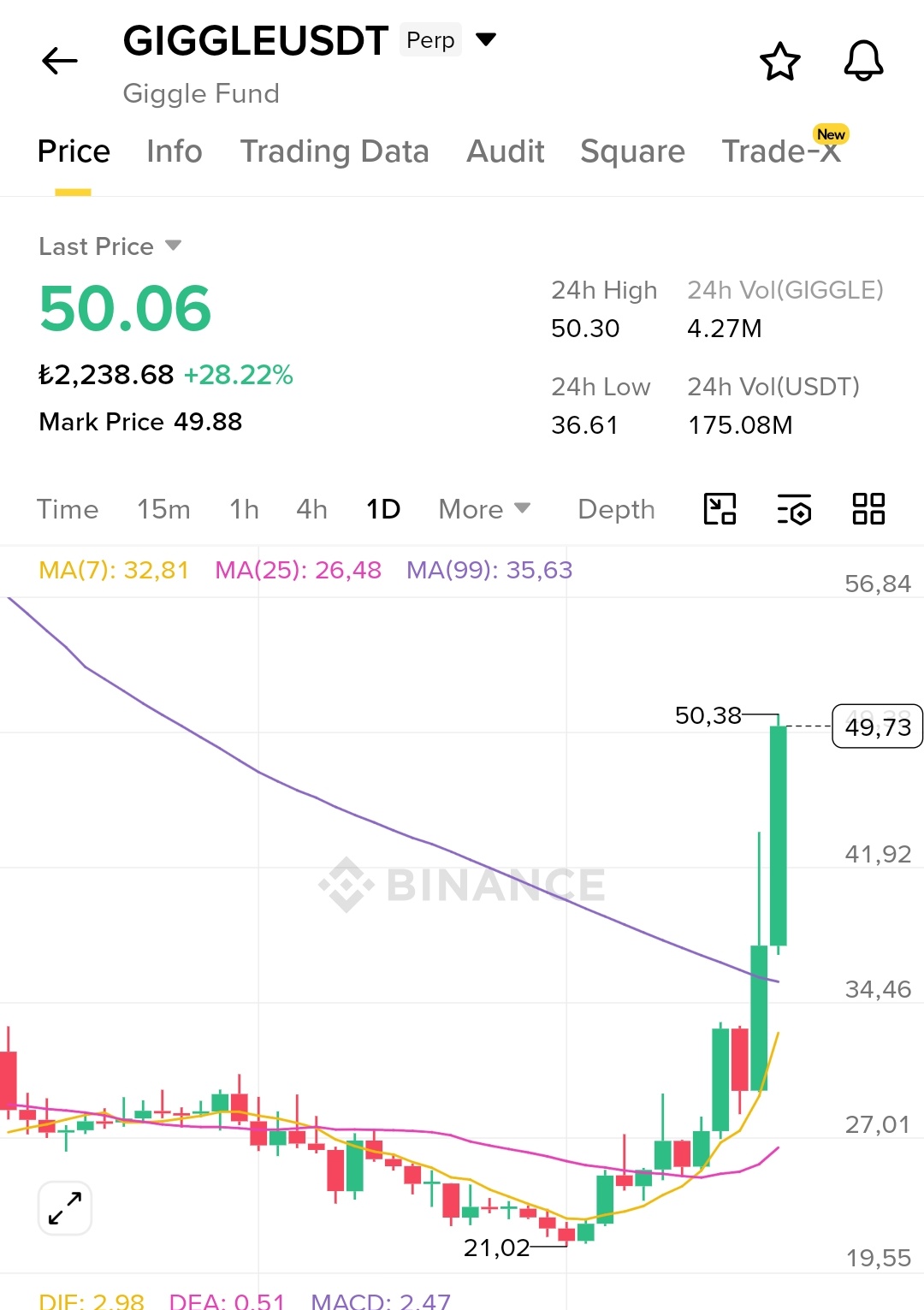This screenshot has width=924, height=1310.
Task: Open the Square tab
Action: (632, 151)
